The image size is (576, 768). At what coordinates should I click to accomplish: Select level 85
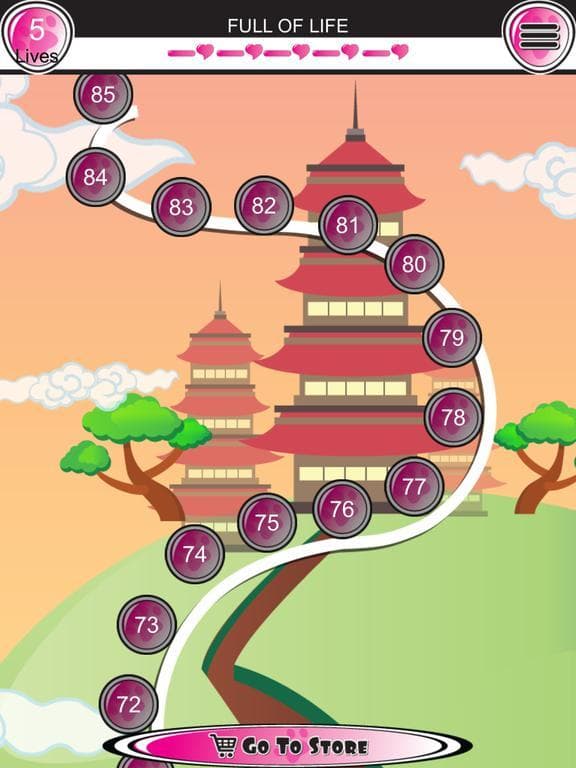click(x=103, y=94)
